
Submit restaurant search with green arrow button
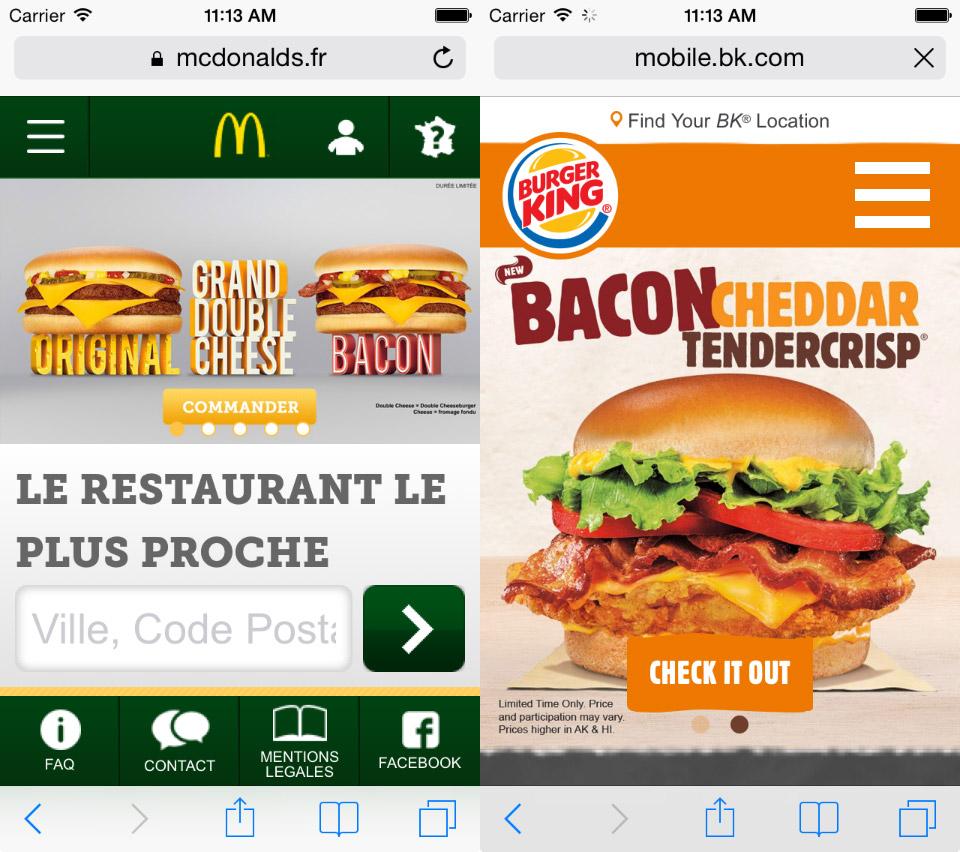coord(414,629)
